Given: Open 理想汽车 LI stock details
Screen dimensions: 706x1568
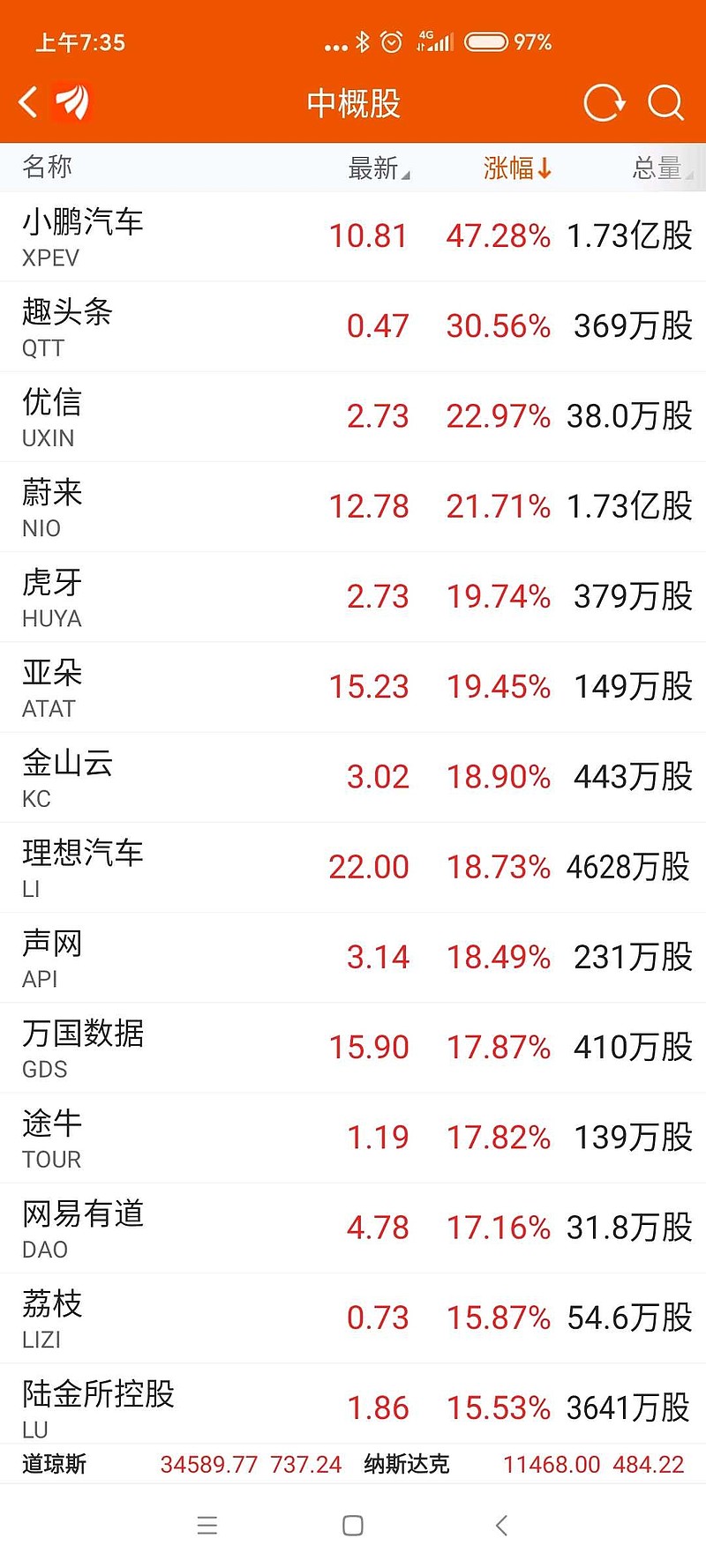Looking at the screenshot, I should (353, 867).
